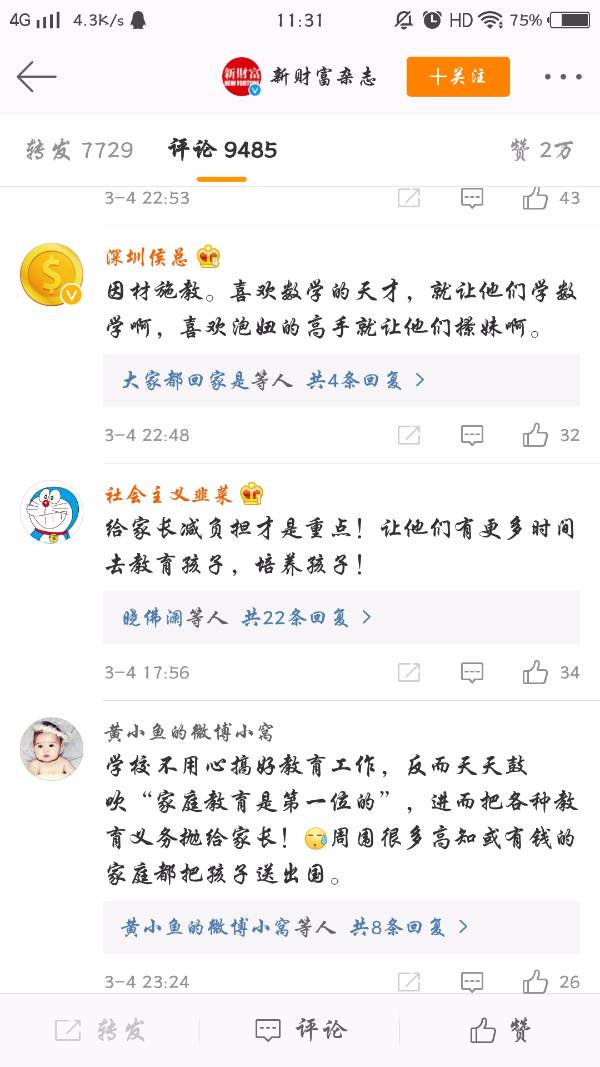The image size is (600, 1067).
Task: Open 黄小鱼的微博小窝's avatar
Action: 52,748
